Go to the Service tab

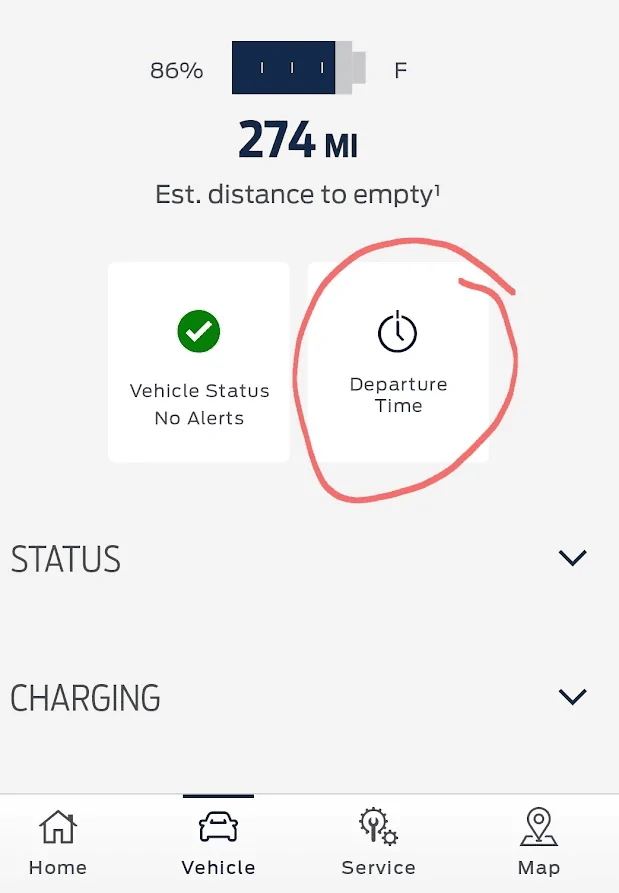click(378, 845)
